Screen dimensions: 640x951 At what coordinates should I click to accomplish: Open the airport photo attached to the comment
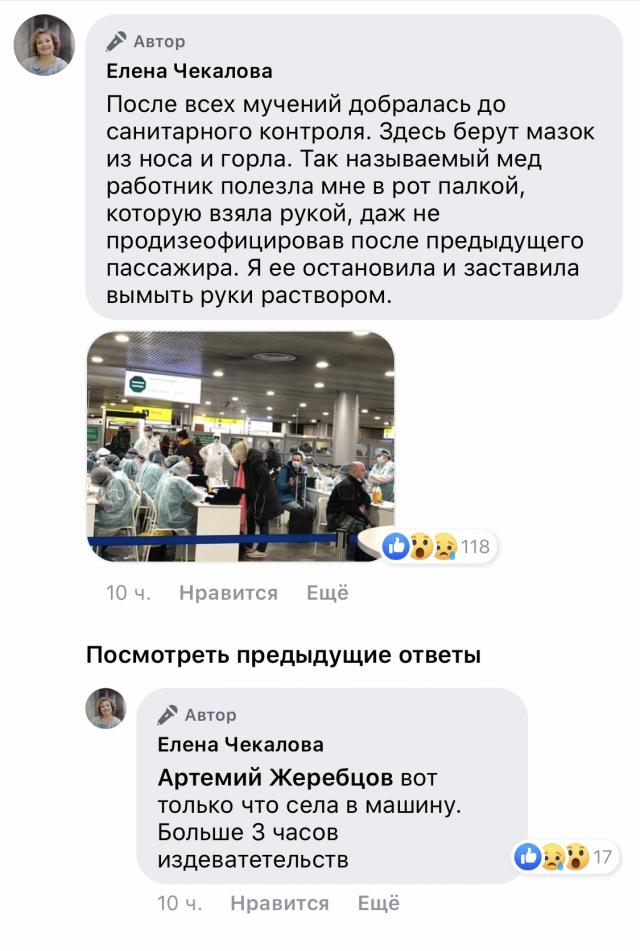click(x=240, y=446)
